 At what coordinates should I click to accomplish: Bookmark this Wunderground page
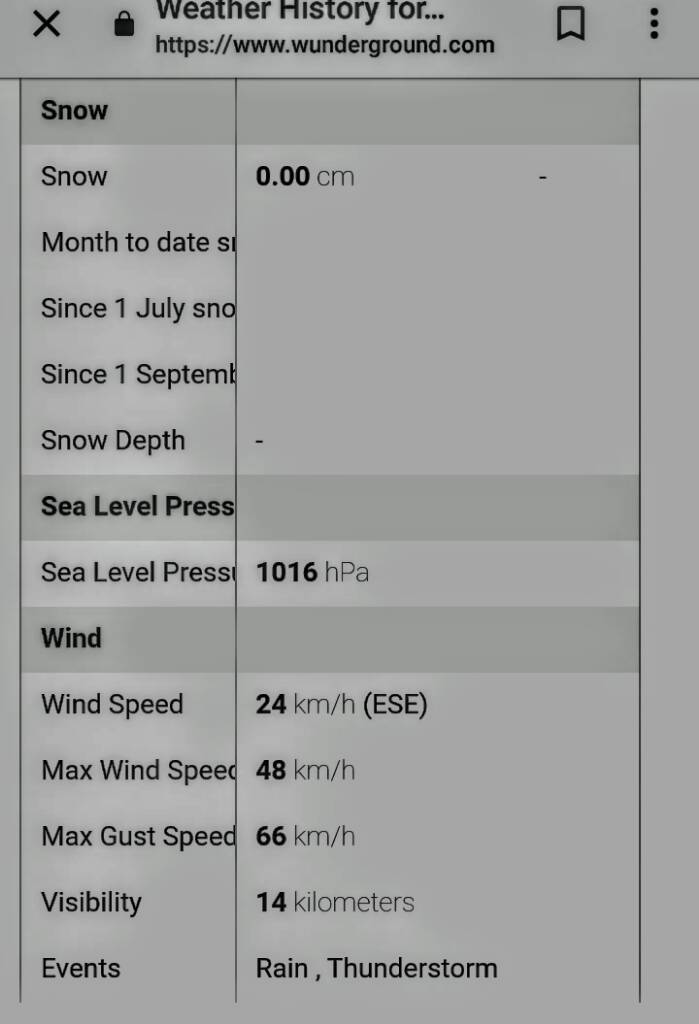[x=570, y=24]
